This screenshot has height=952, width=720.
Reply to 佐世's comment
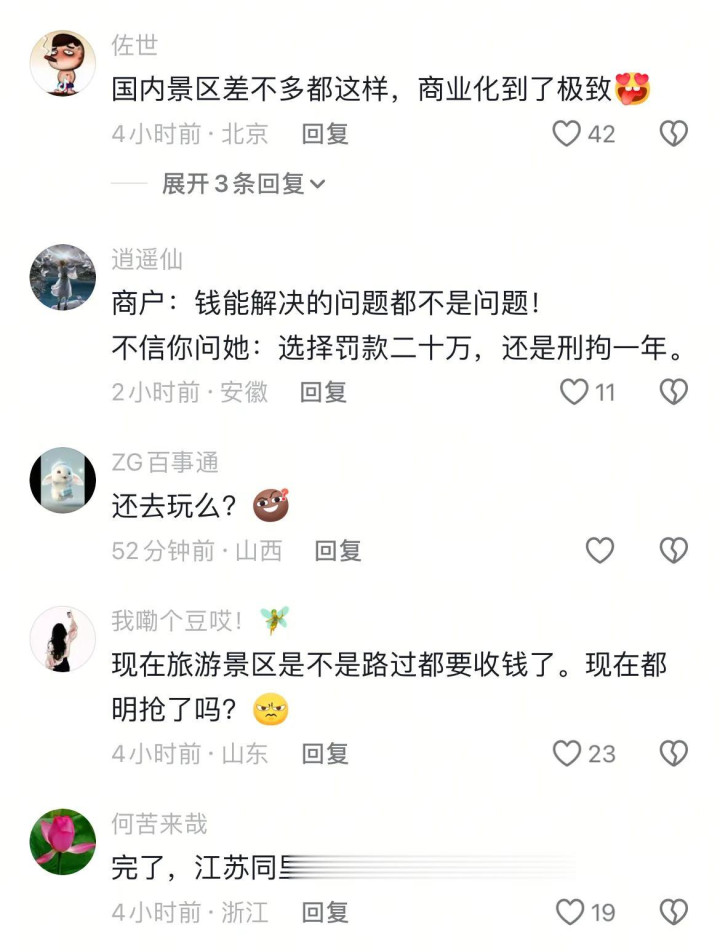(x=325, y=134)
